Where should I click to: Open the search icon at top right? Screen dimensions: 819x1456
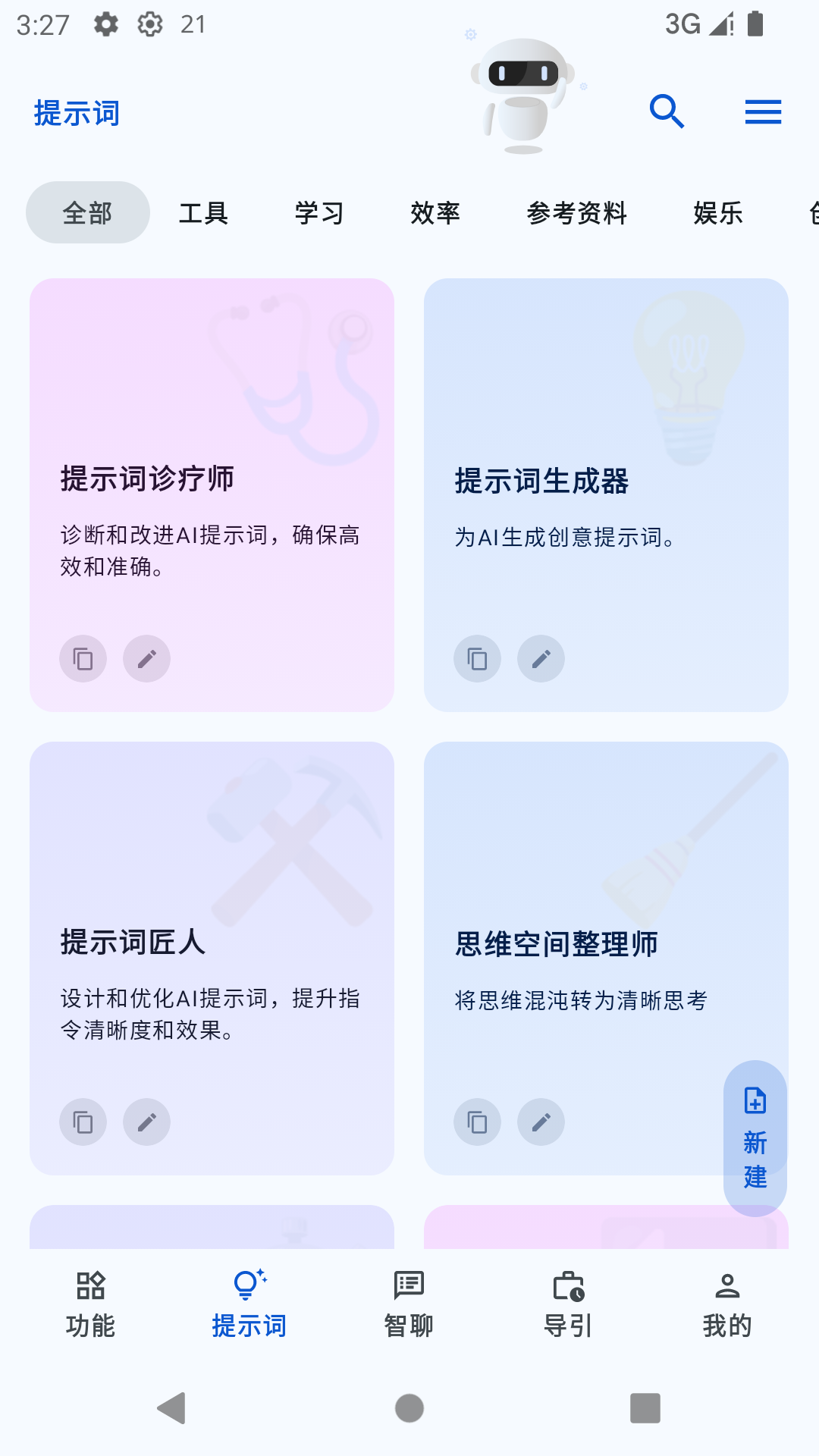(x=666, y=111)
